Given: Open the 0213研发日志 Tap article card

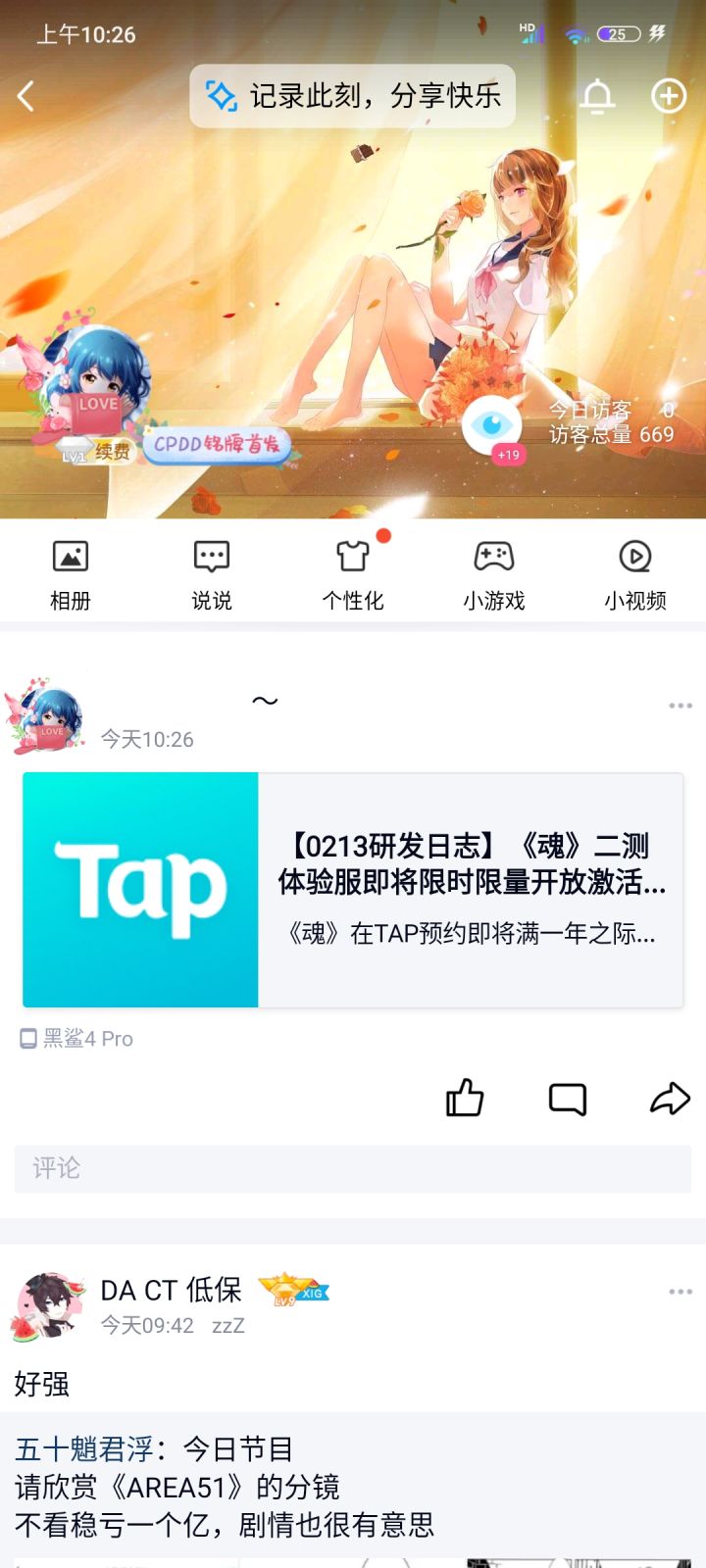Looking at the screenshot, I should [353, 890].
